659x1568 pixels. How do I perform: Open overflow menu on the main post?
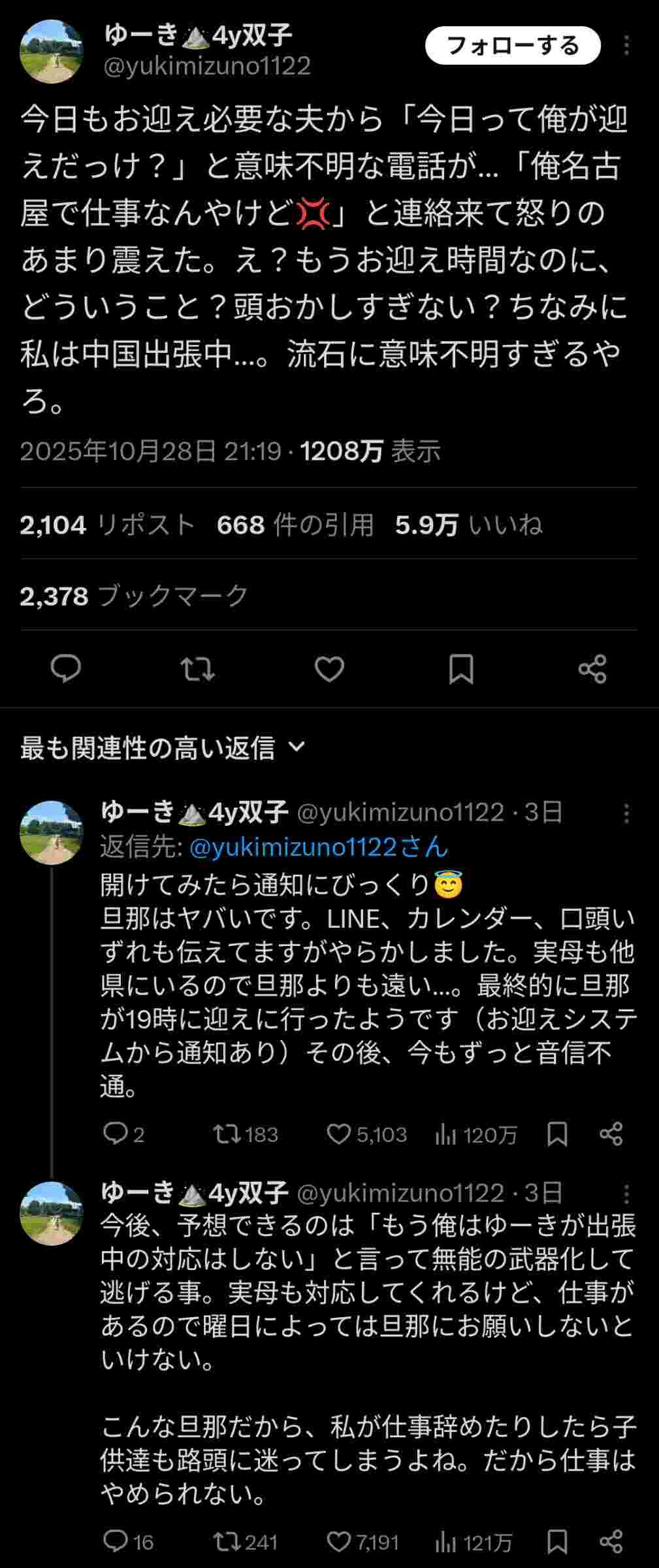(x=626, y=46)
